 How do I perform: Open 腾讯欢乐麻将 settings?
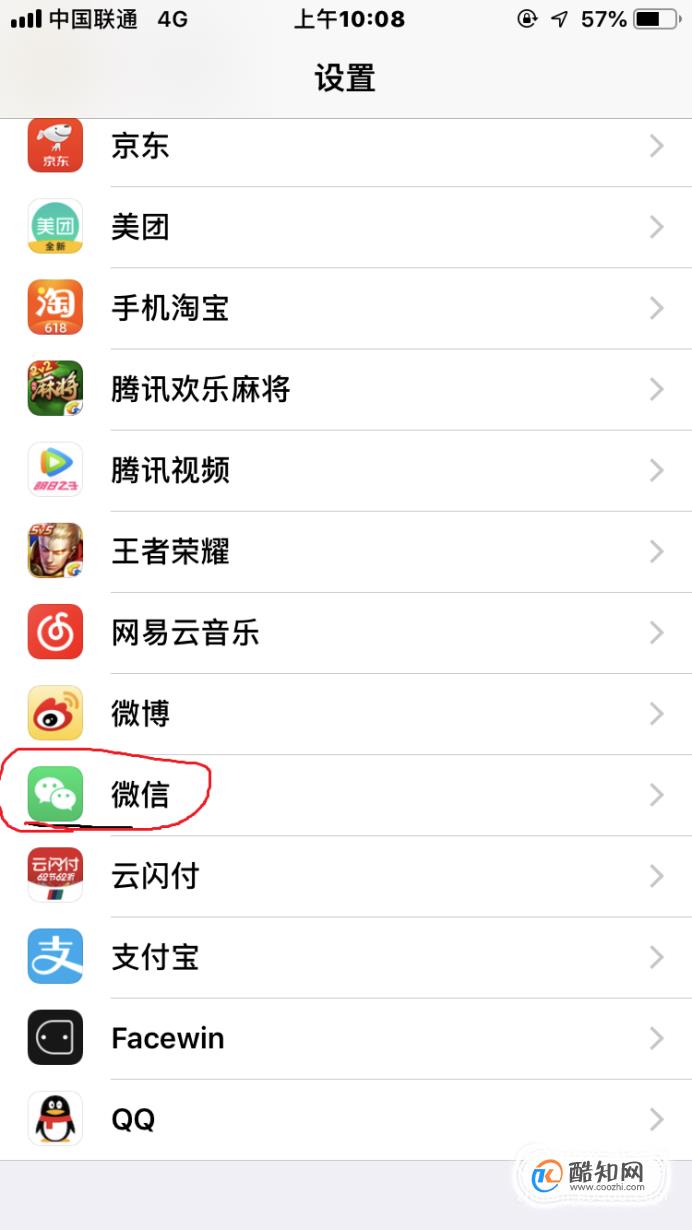[x=346, y=389]
